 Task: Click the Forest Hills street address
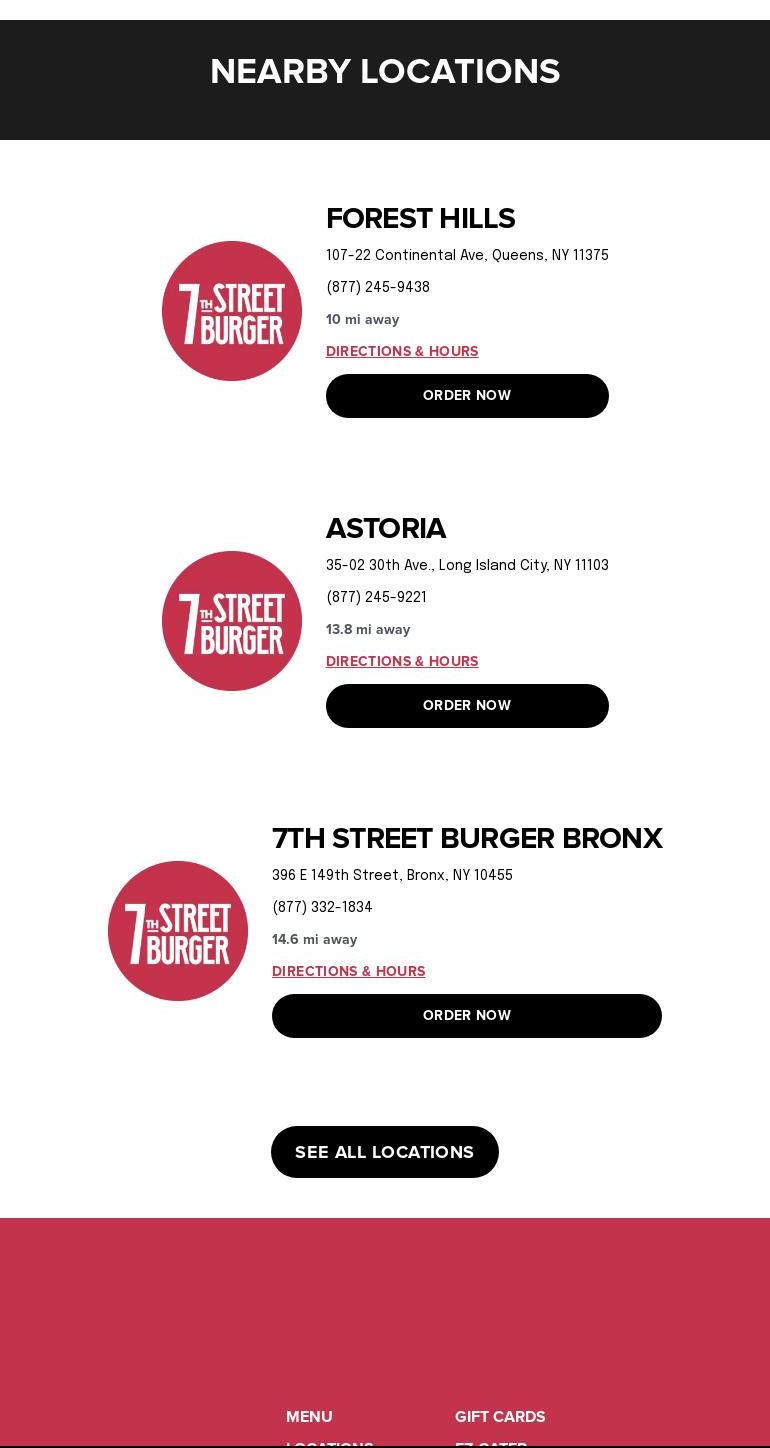coord(467,255)
